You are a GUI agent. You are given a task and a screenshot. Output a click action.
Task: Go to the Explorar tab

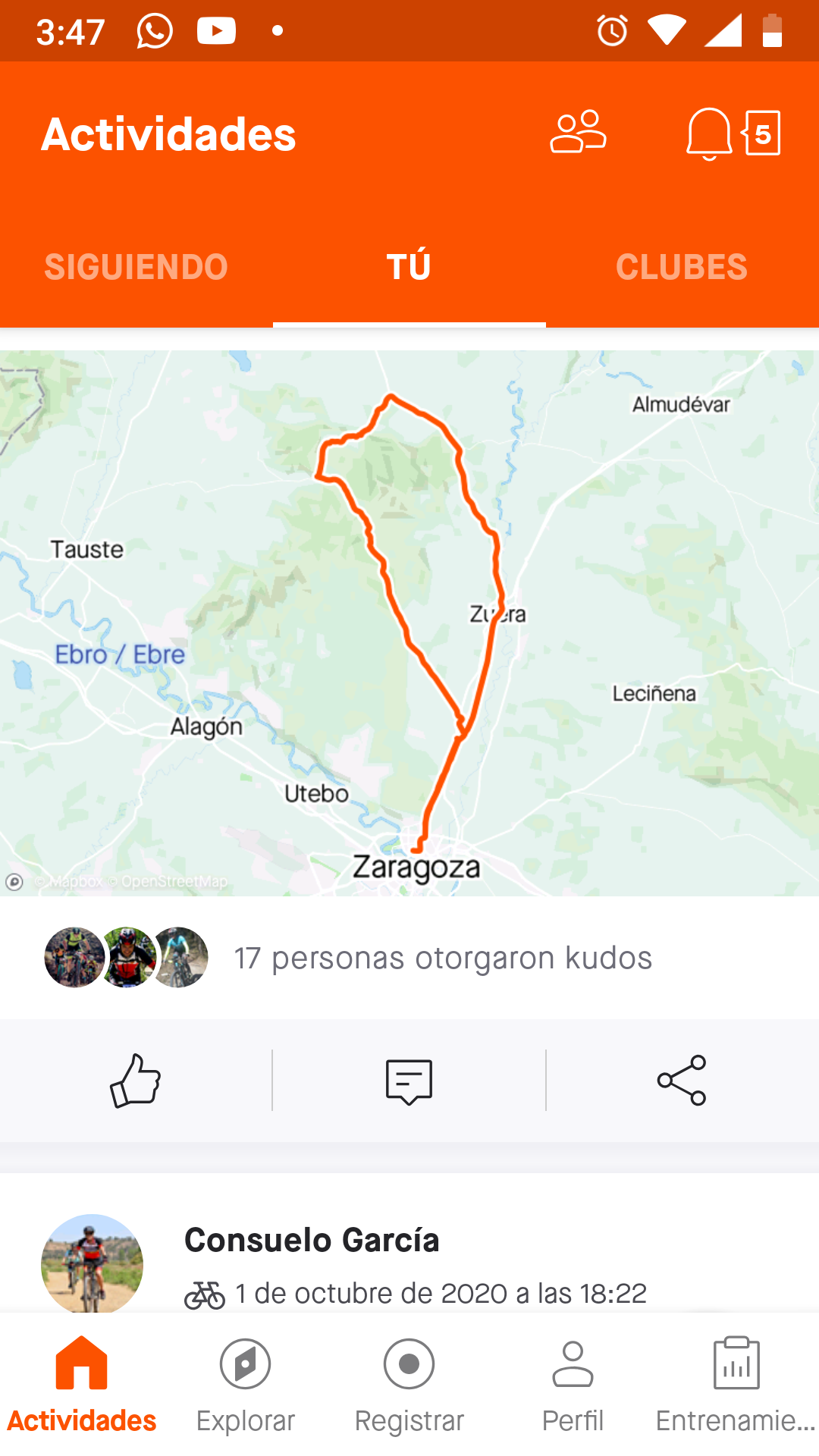click(x=246, y=1385)
